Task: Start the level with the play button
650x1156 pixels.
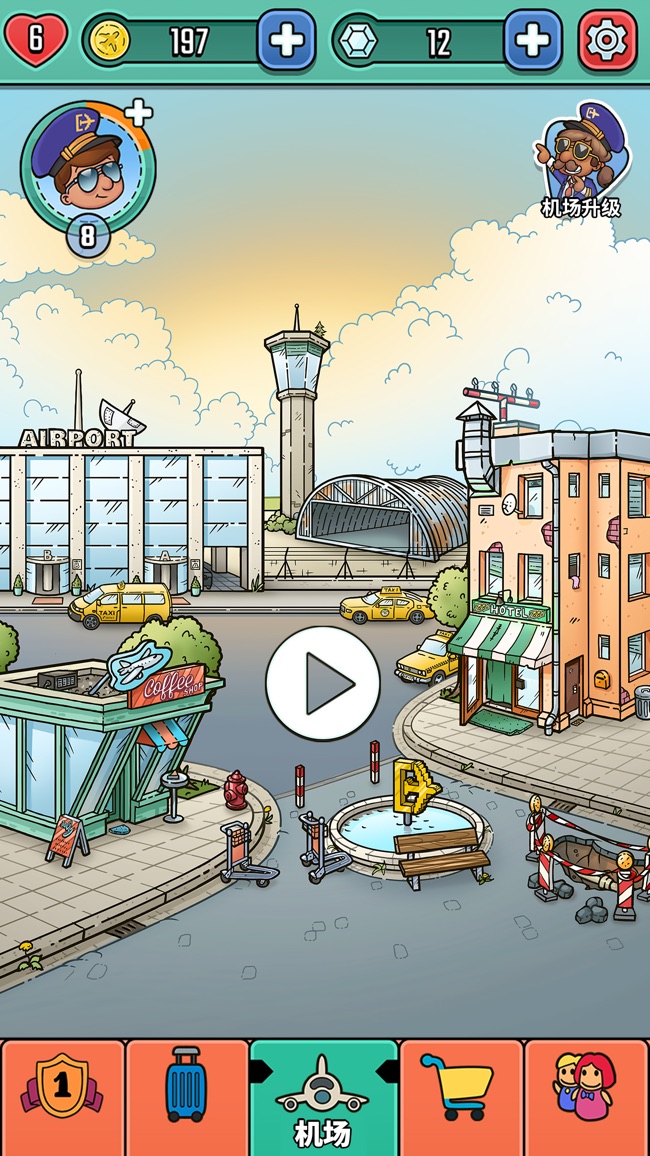Action: point(323,683)
